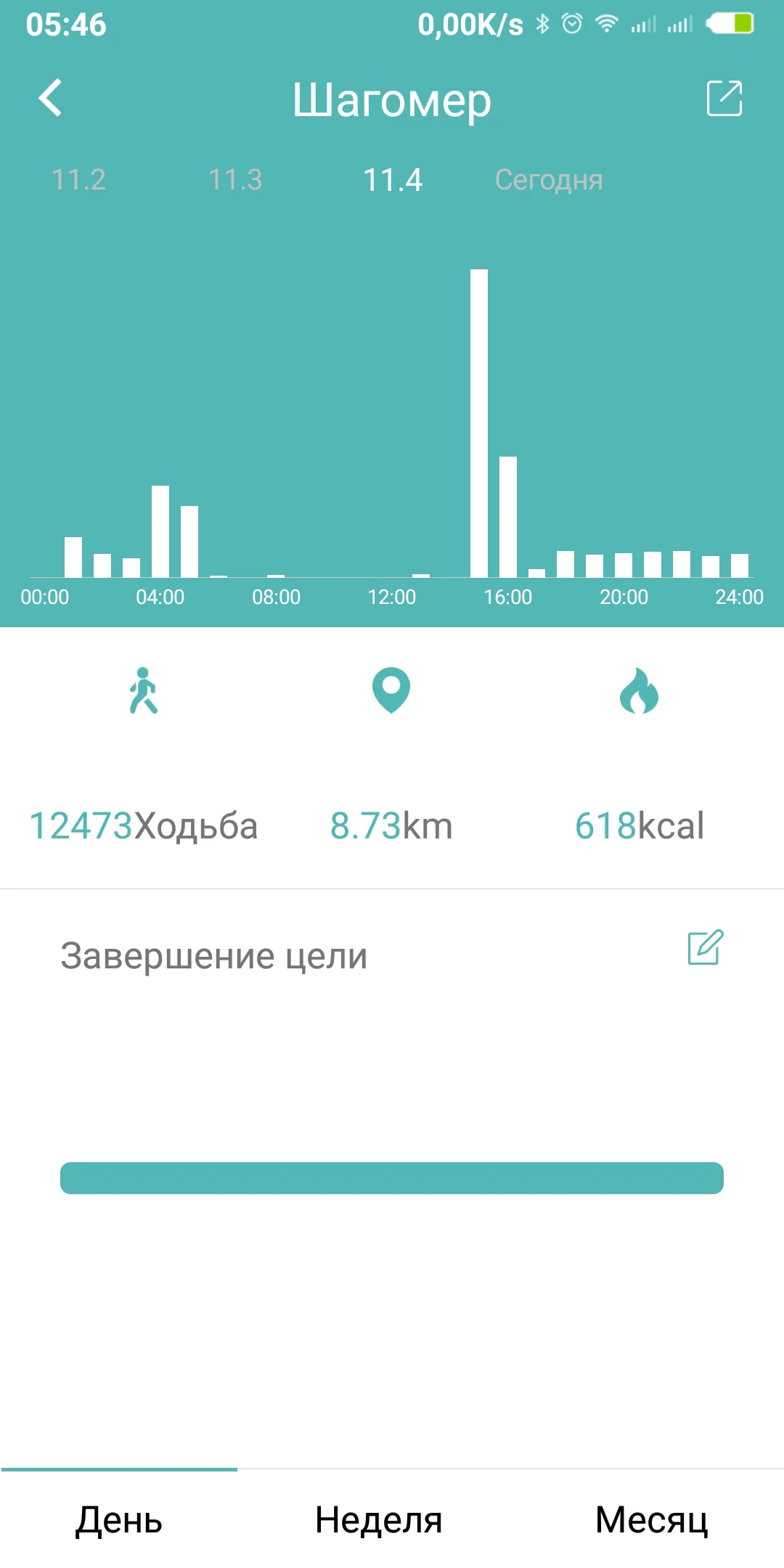This screenshot has height=1568, width=784.
Task: Switch to the Неделя tab
Action: point(378,1519)
